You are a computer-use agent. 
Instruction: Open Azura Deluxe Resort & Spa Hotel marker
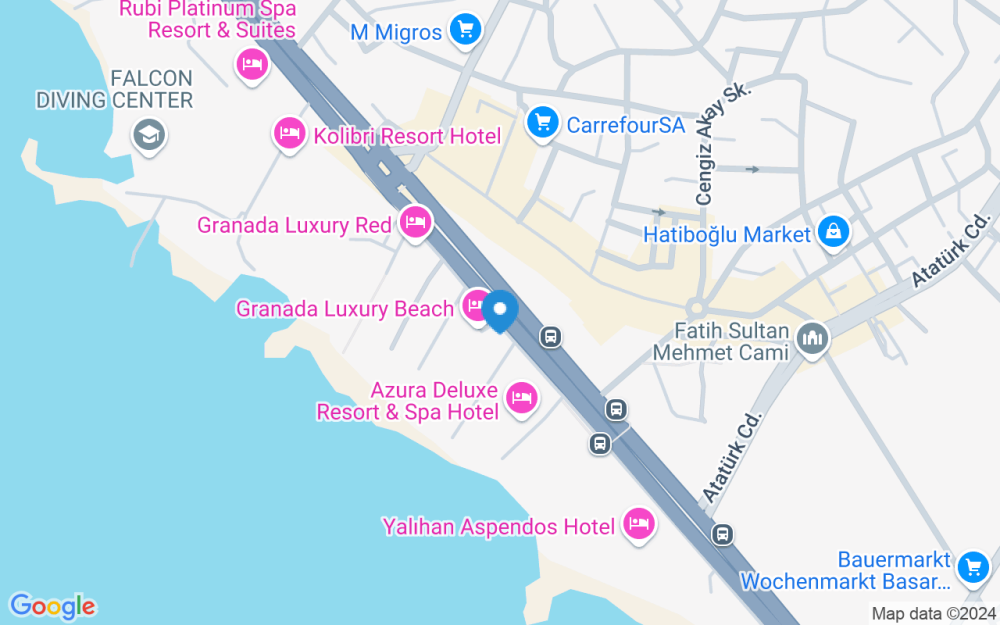(x=521, y=399)
